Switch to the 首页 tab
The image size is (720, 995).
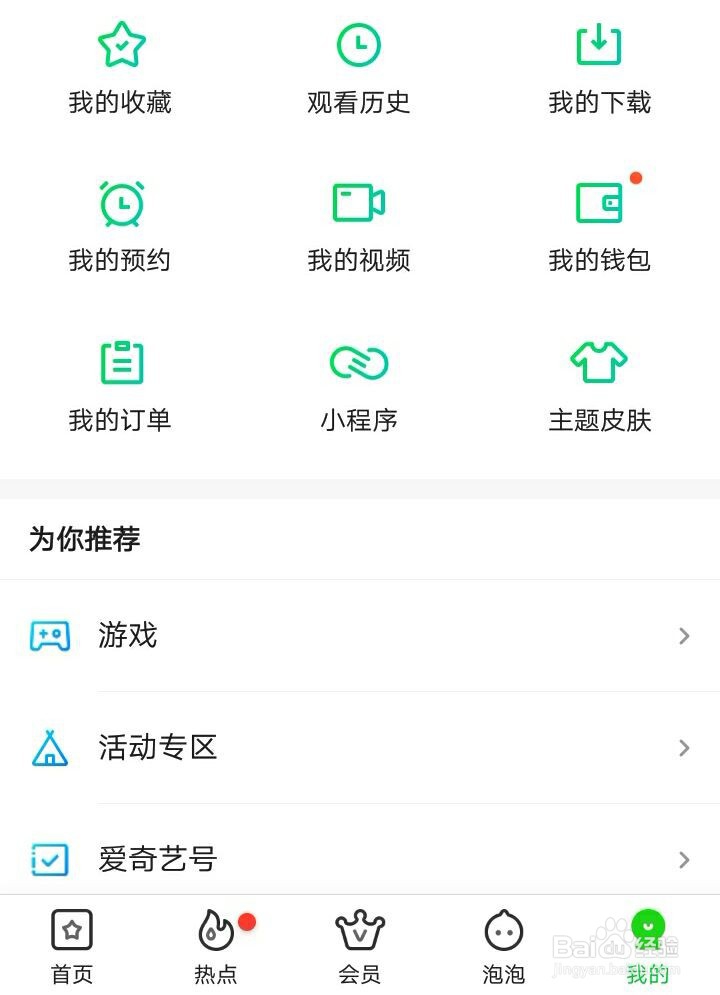72,946
